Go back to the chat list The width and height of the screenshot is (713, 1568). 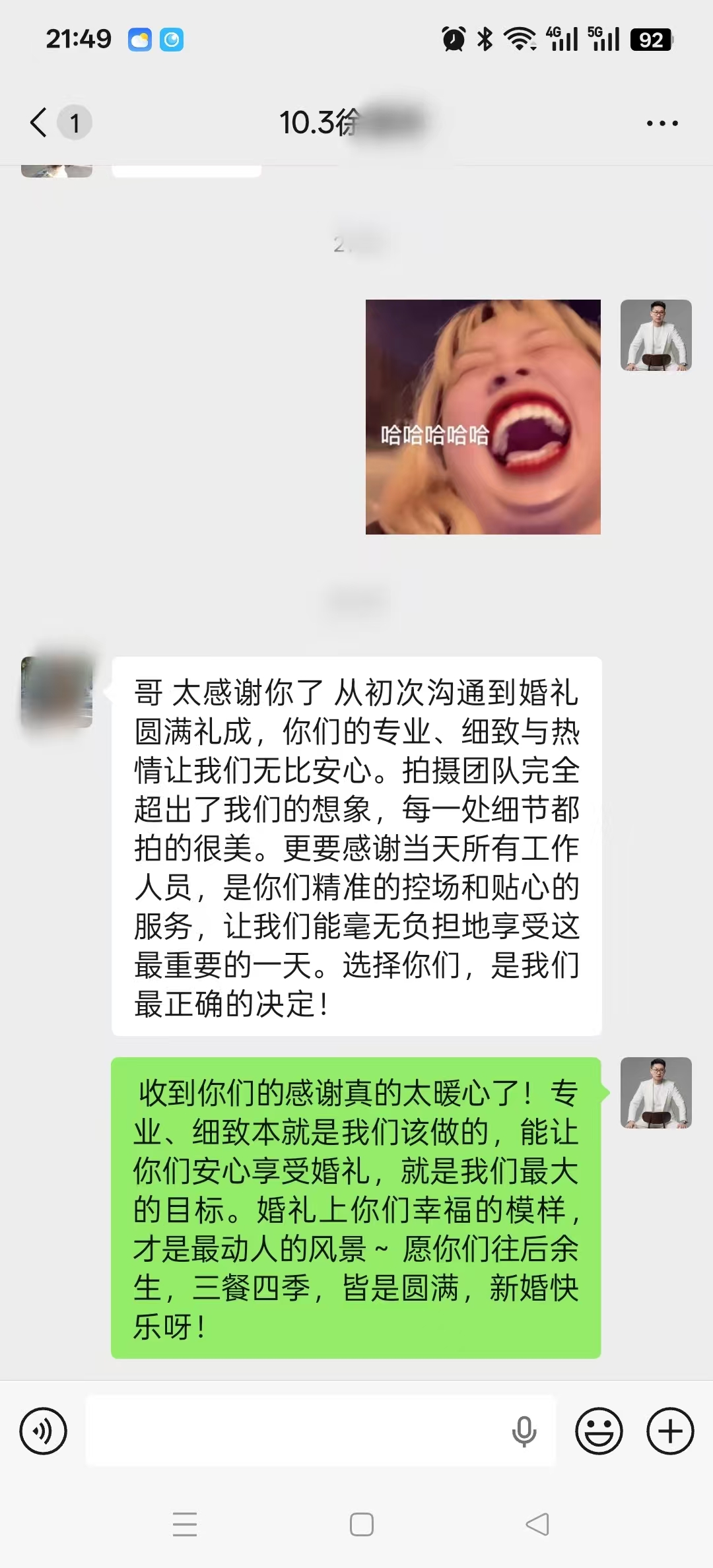40,123
